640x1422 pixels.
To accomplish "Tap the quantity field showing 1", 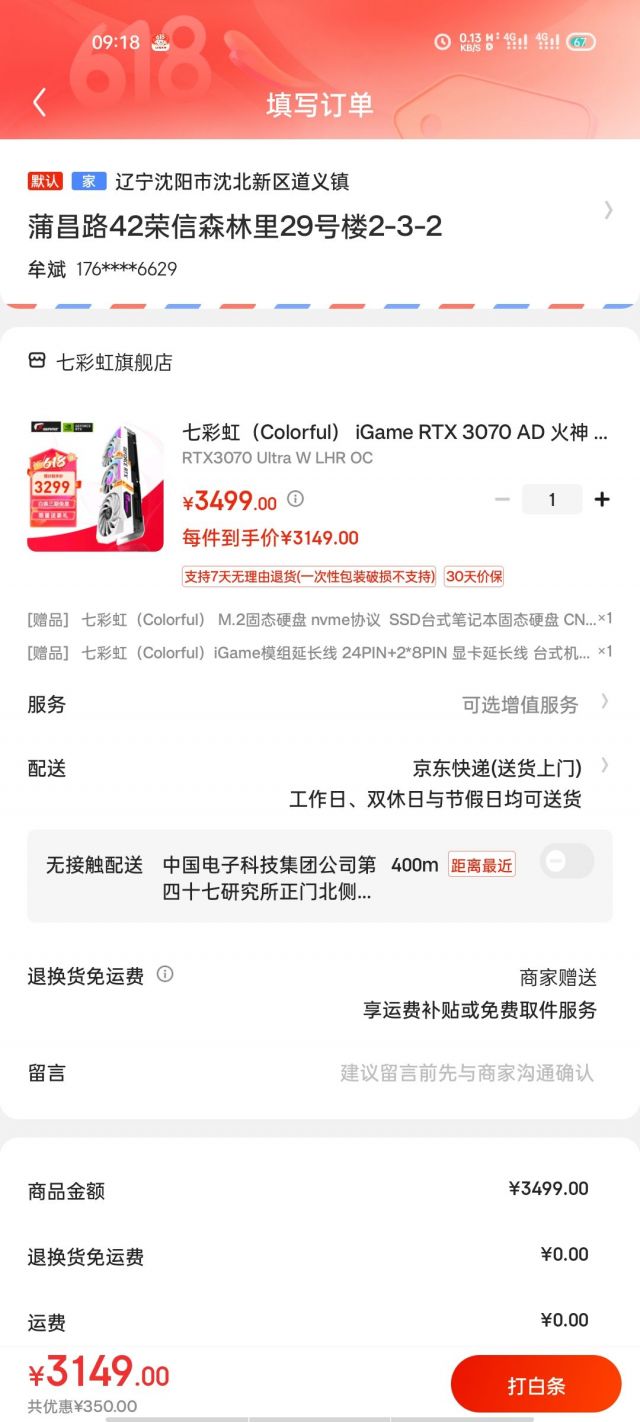I will click(x=551, y=499).
